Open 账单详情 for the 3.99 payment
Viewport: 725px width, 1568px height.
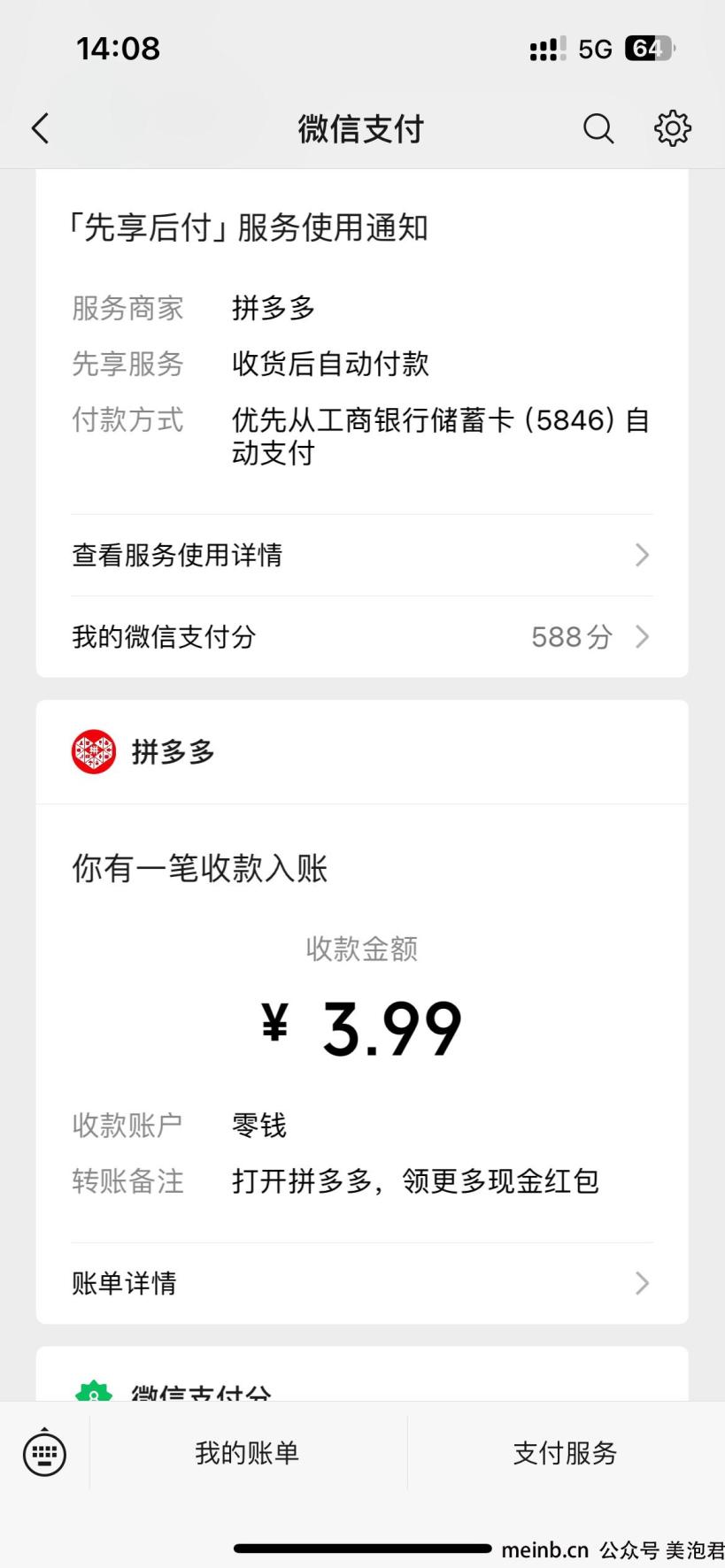[362, 1283]
